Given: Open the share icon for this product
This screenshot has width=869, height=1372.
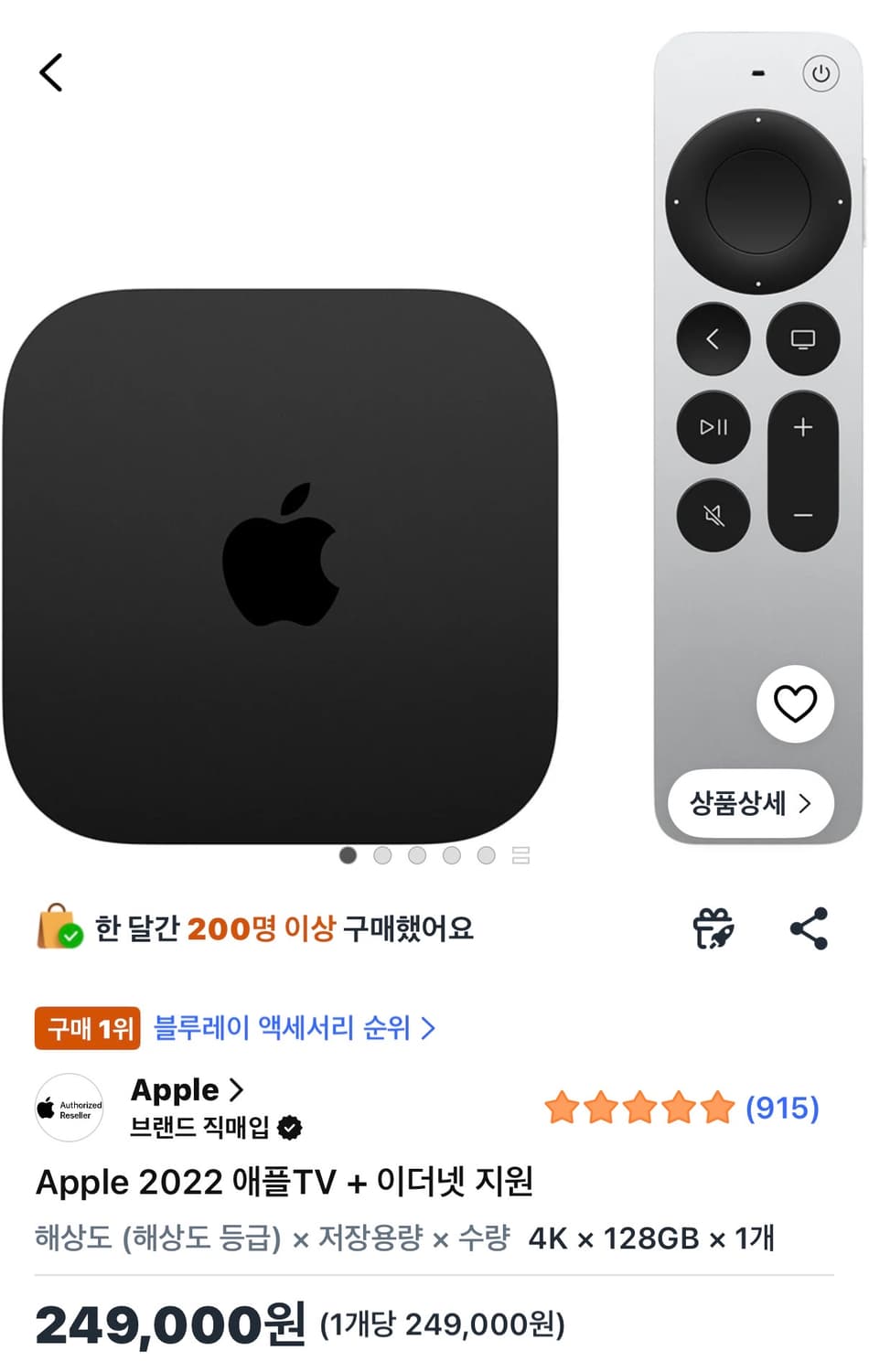Looking at the screenshot, I should click(x=809, y=927).
